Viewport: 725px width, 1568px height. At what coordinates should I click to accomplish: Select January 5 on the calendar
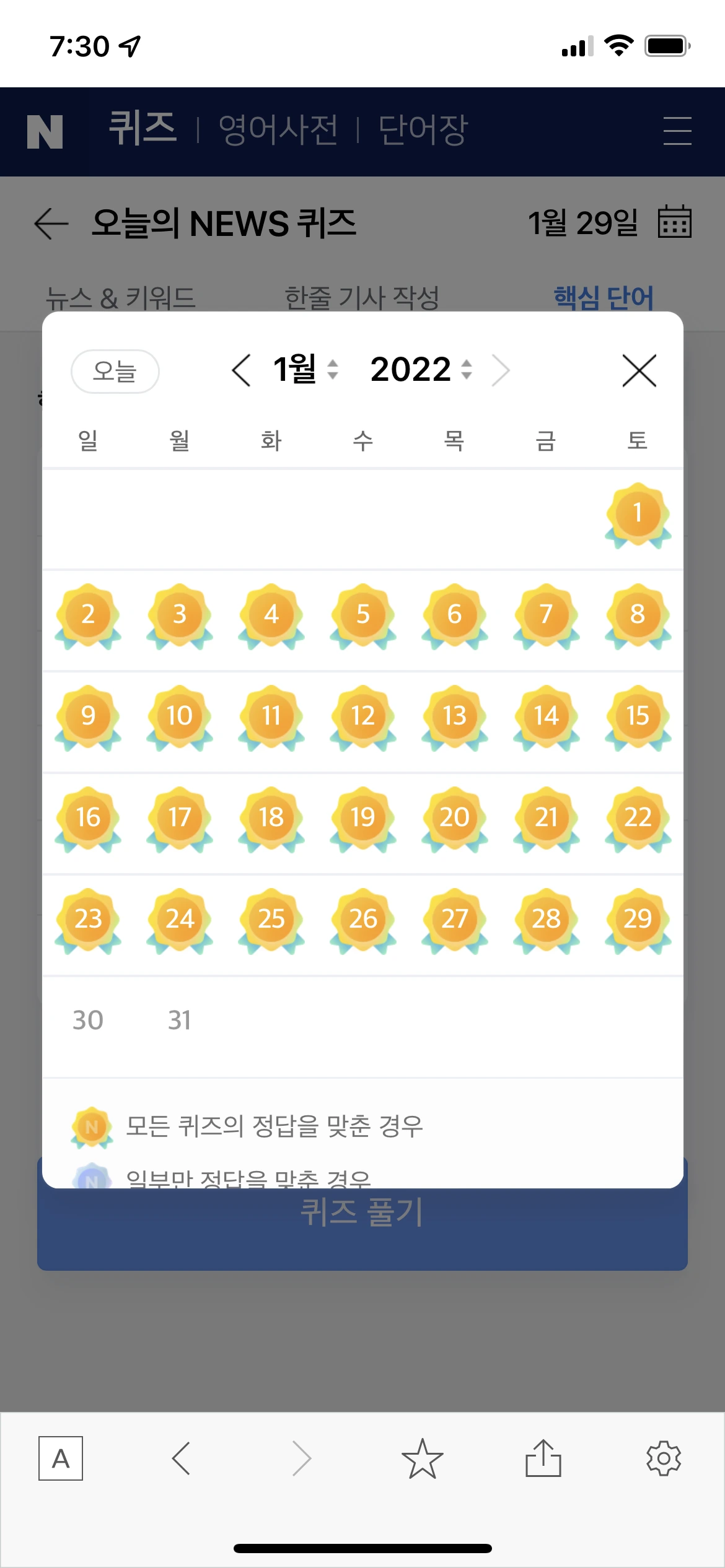click(x=362, y=615)
